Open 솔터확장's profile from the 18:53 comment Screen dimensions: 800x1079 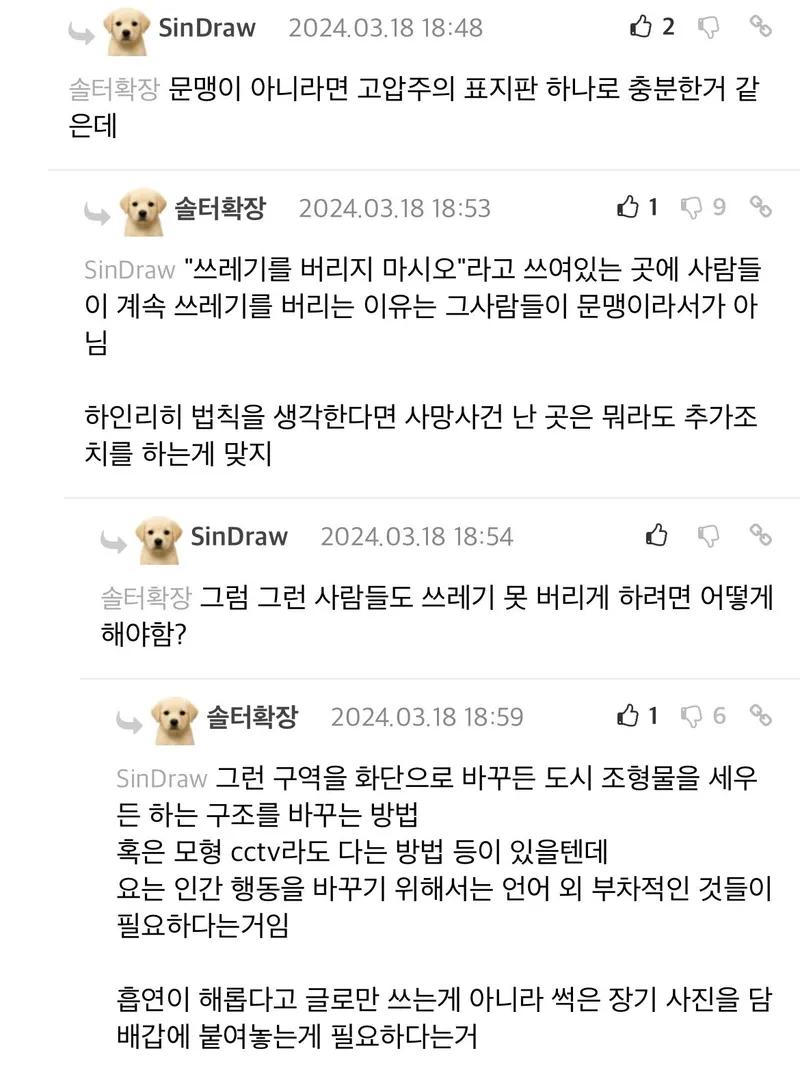click(220, 207)
